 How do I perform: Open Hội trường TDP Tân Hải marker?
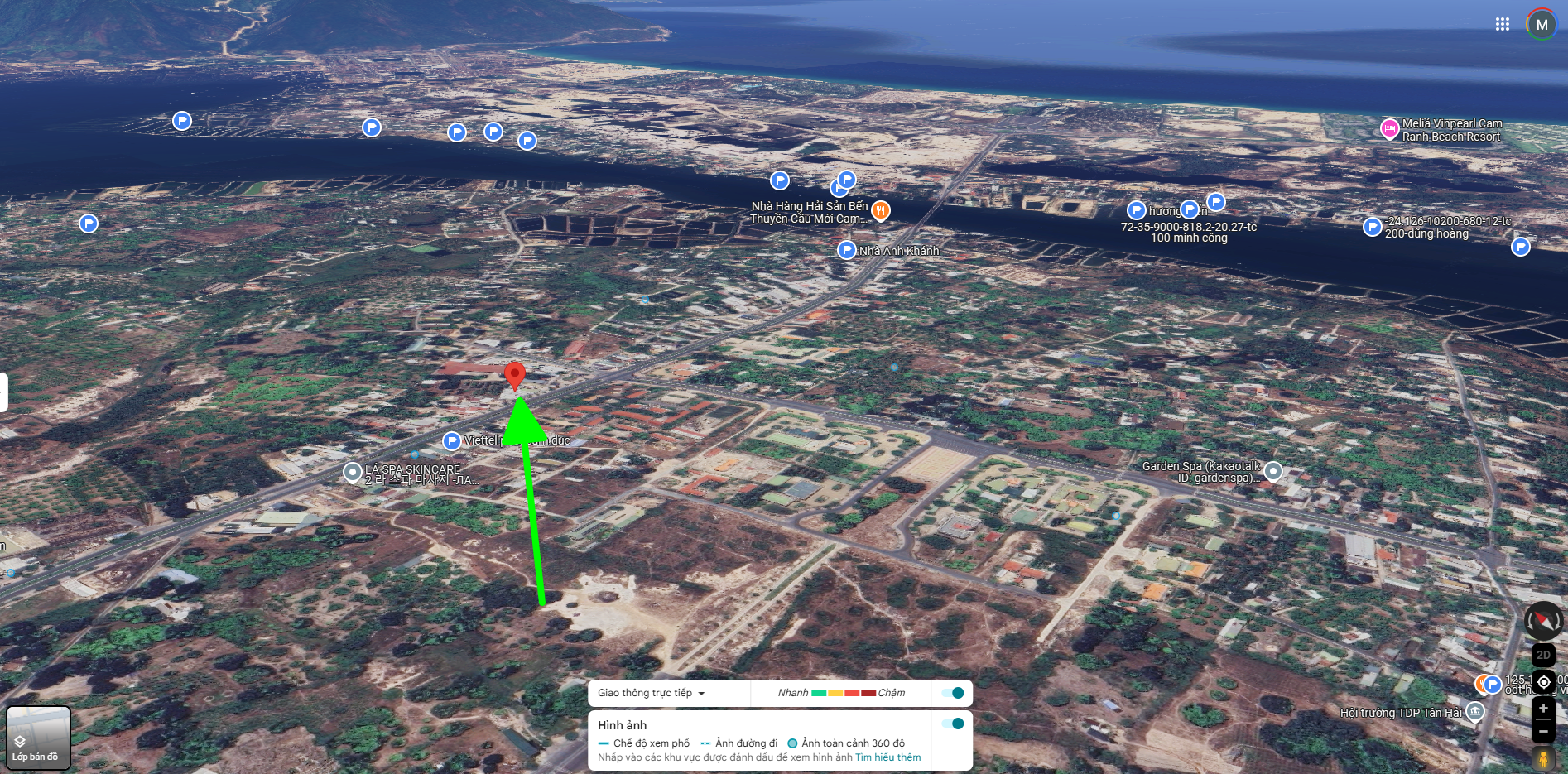(x=1475, y=712)
